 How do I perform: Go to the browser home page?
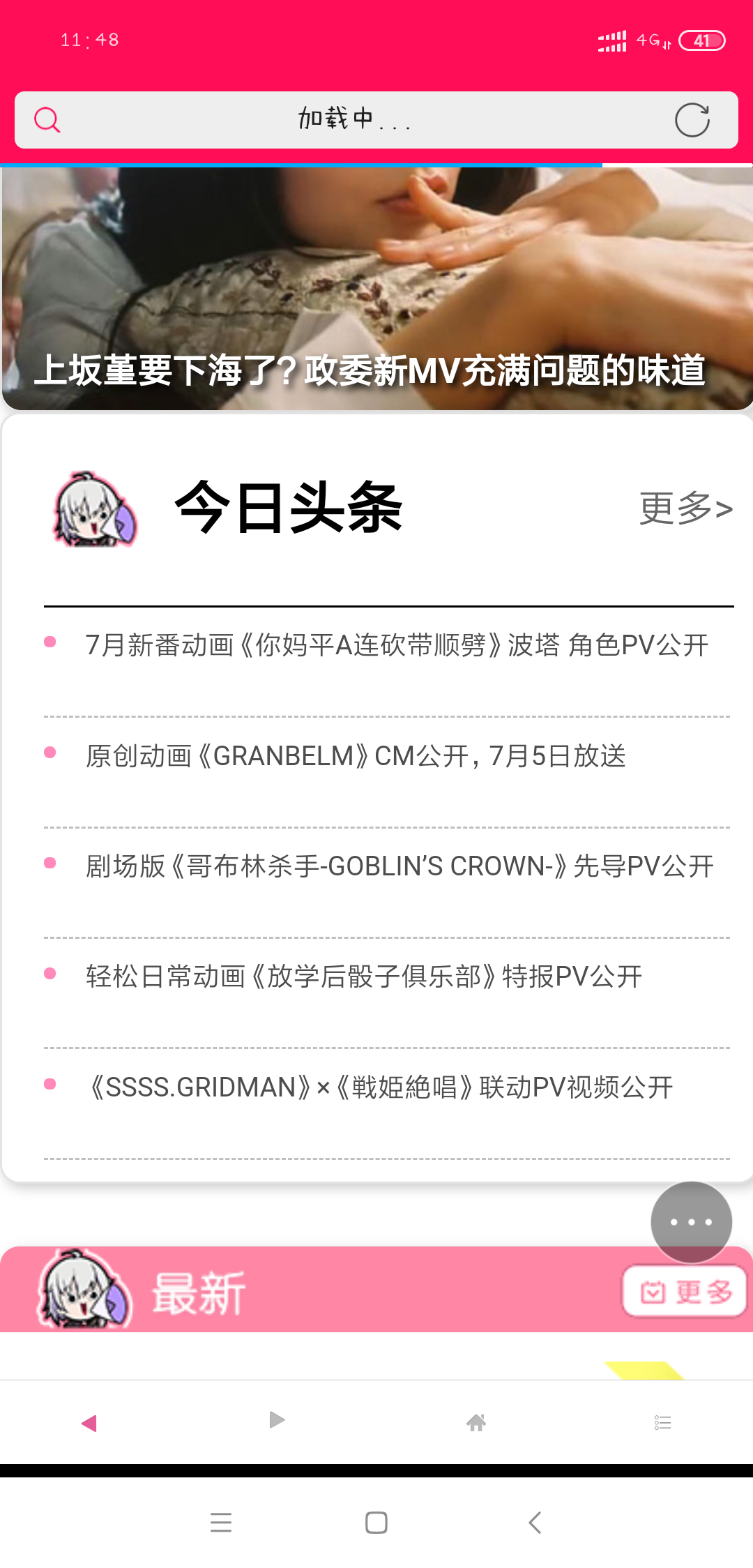point(476,1422)
